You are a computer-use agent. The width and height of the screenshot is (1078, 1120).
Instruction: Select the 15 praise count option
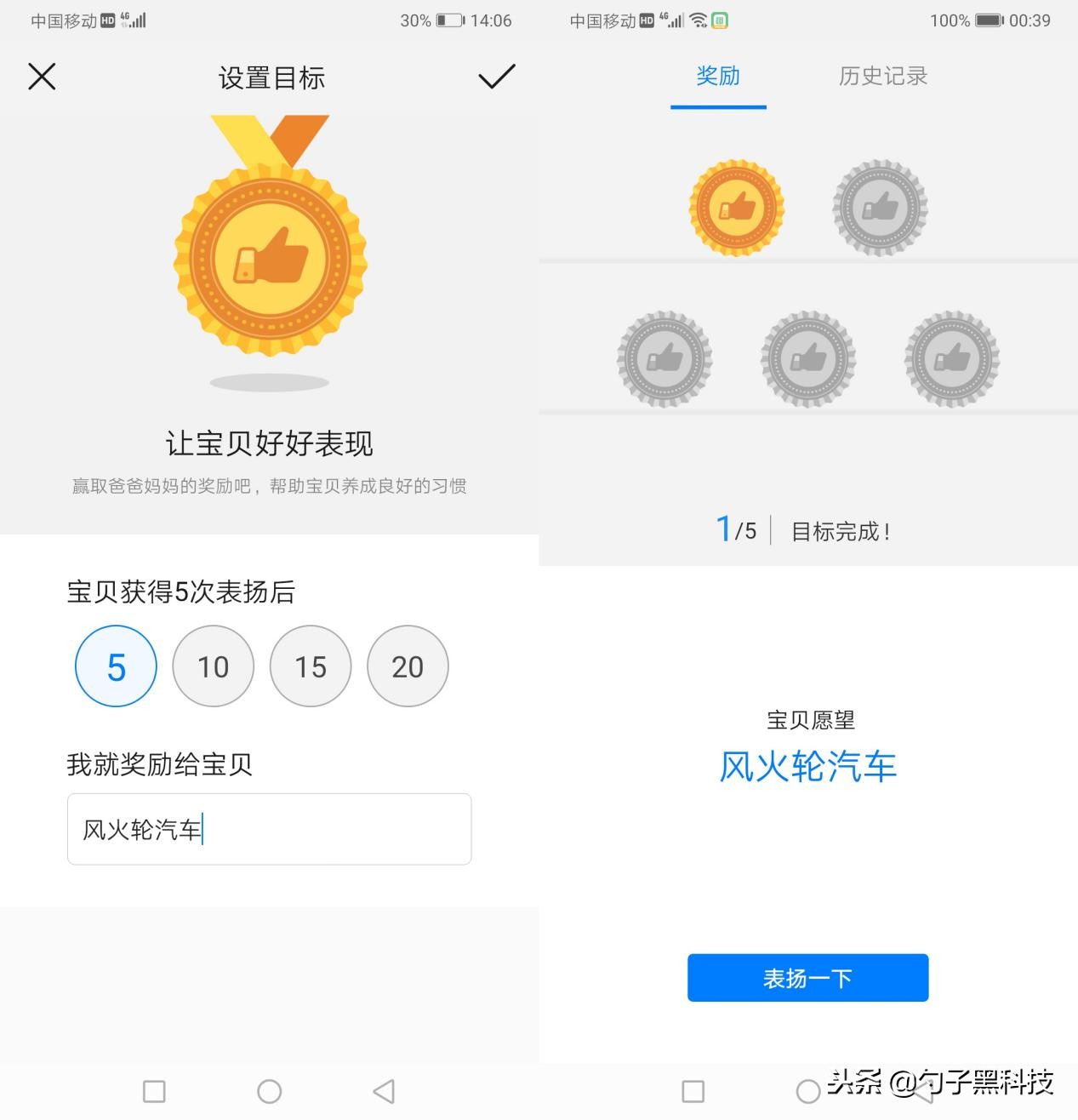point(311,666)
